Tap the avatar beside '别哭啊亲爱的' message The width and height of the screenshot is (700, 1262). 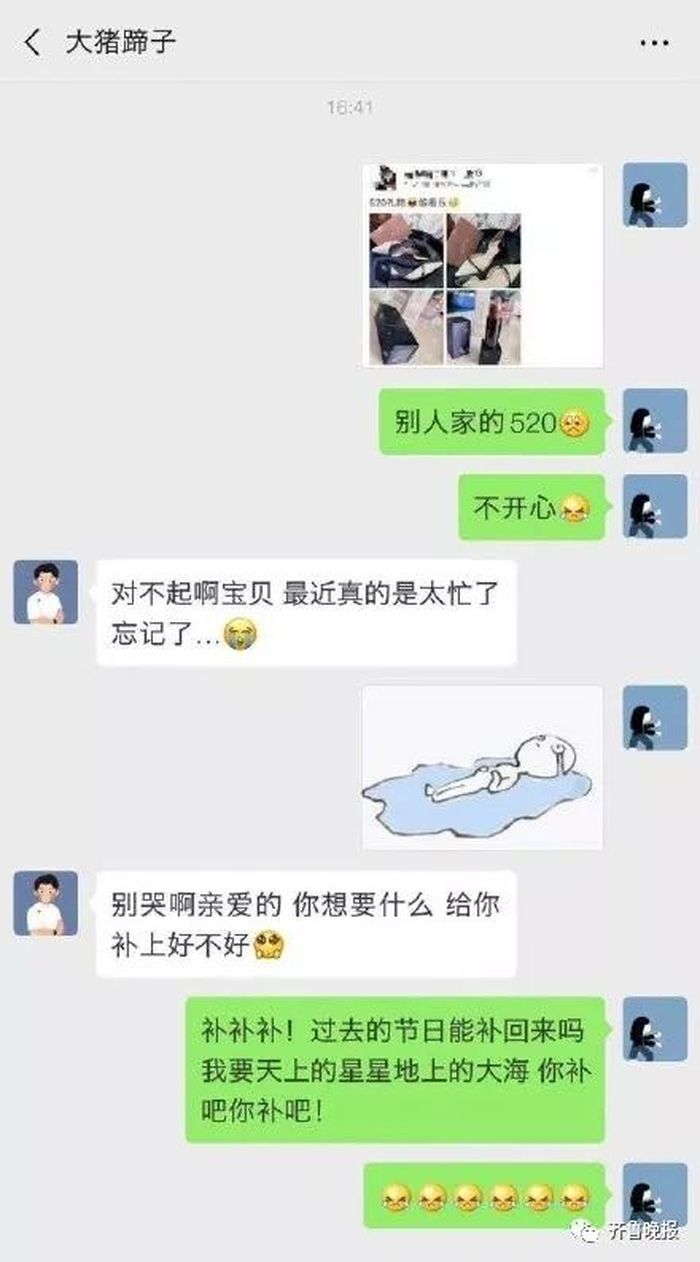(45, 903)
